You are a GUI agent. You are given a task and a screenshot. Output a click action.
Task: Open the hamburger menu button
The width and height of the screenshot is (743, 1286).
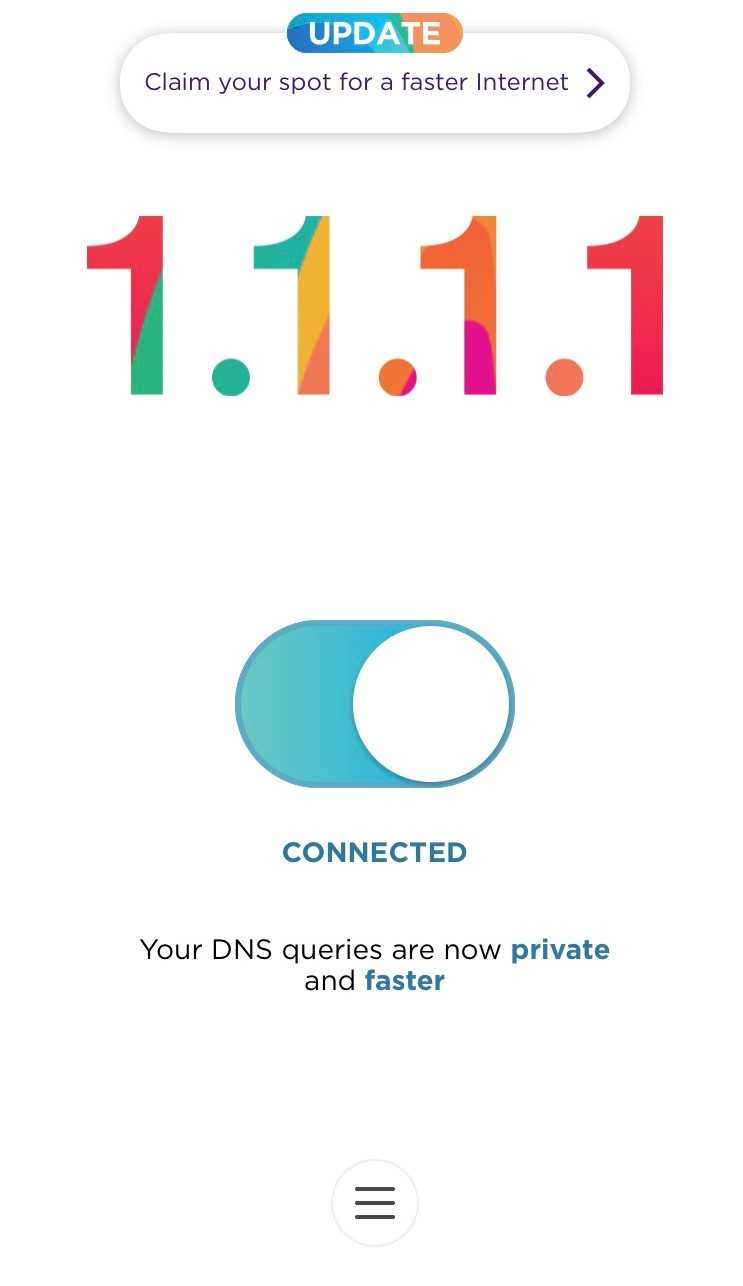click(x=375, y=1202)
